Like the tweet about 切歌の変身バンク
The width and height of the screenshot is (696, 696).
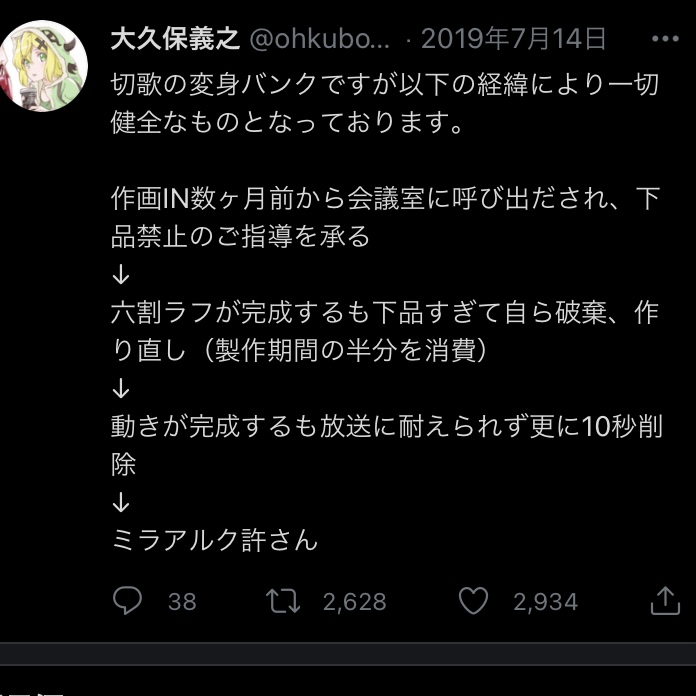click(473, 601)
